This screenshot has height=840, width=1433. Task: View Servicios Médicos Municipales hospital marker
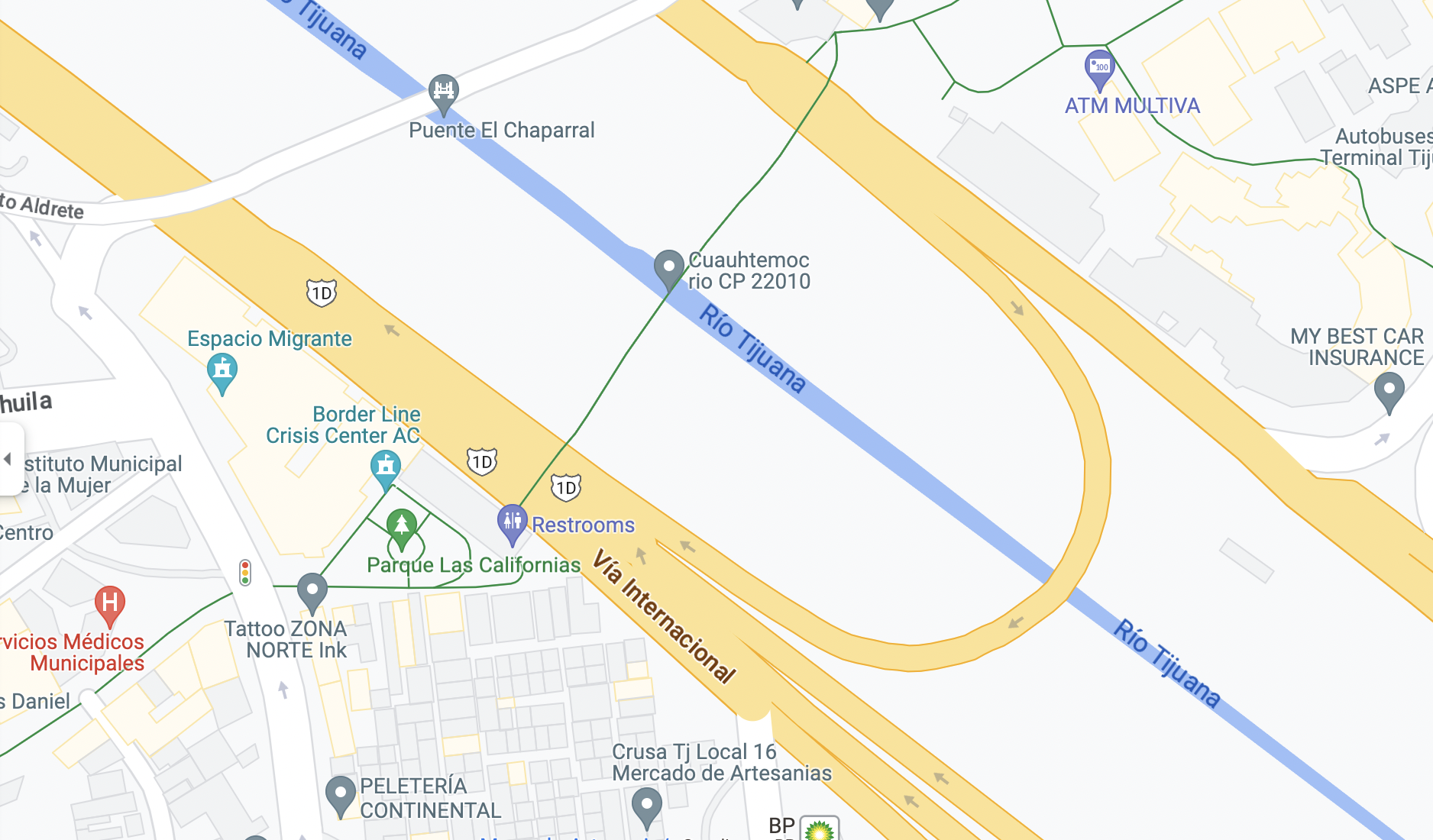click(110, 603)
